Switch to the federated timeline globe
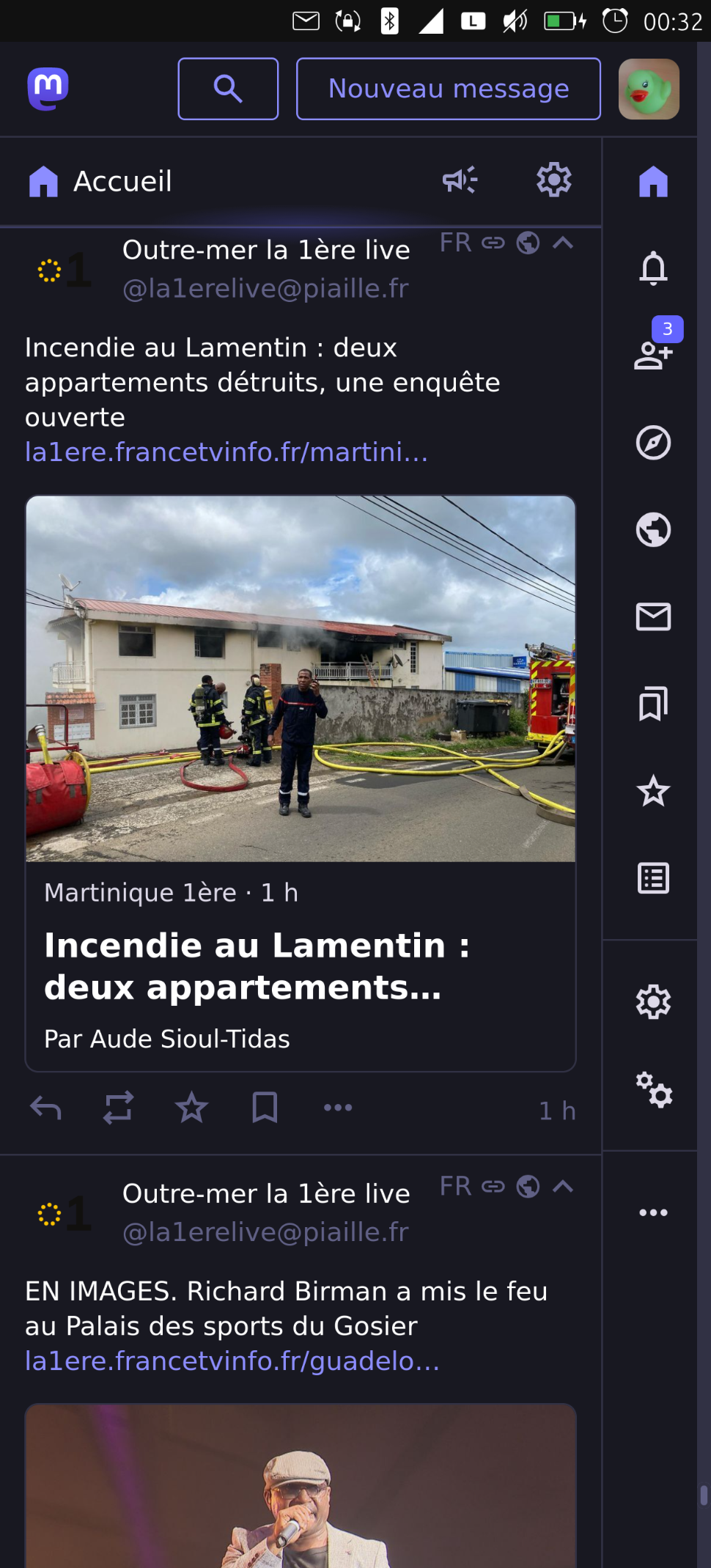Image resolution: width=711 pixels, height=1568 pixels. point(653,529)
